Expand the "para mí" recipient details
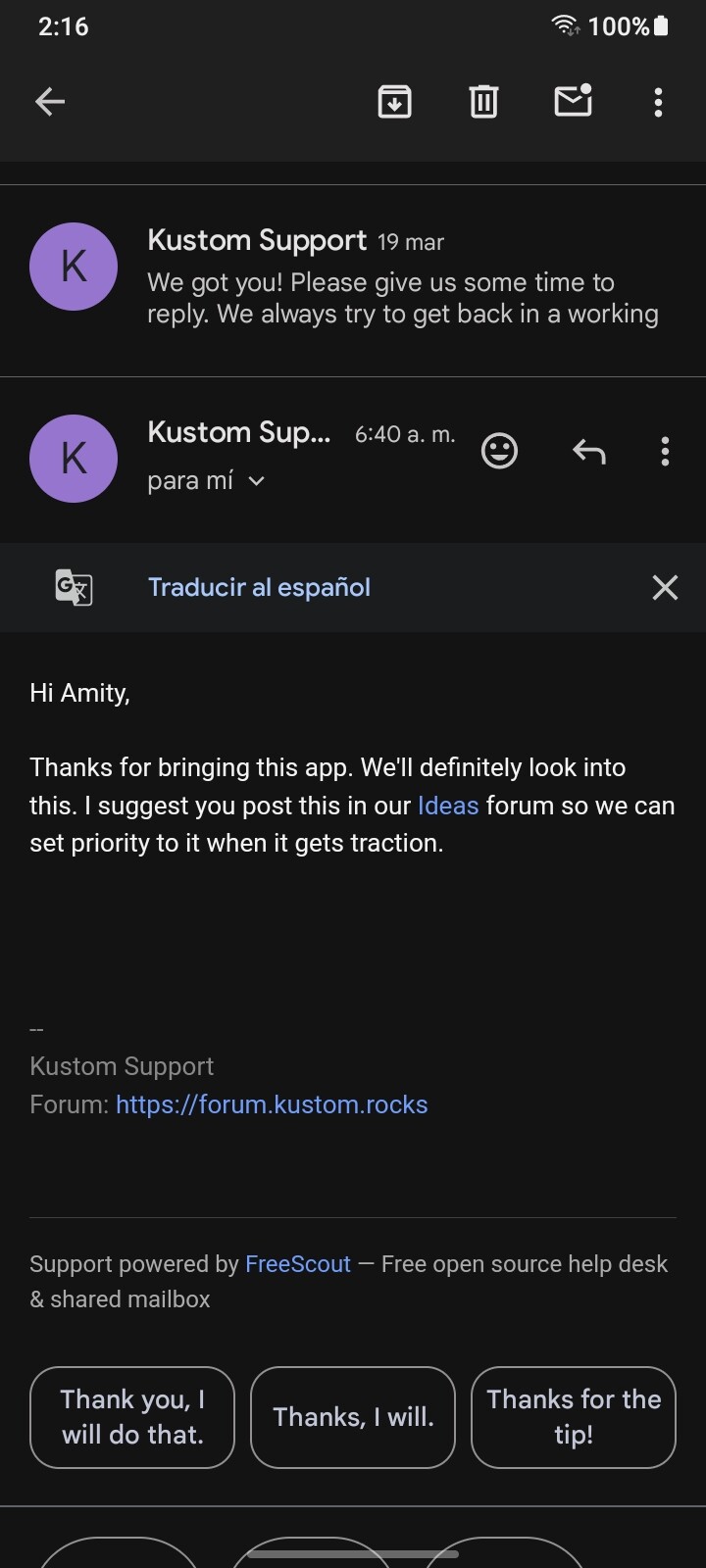706x1568 pixels. [x=206, y=480]
